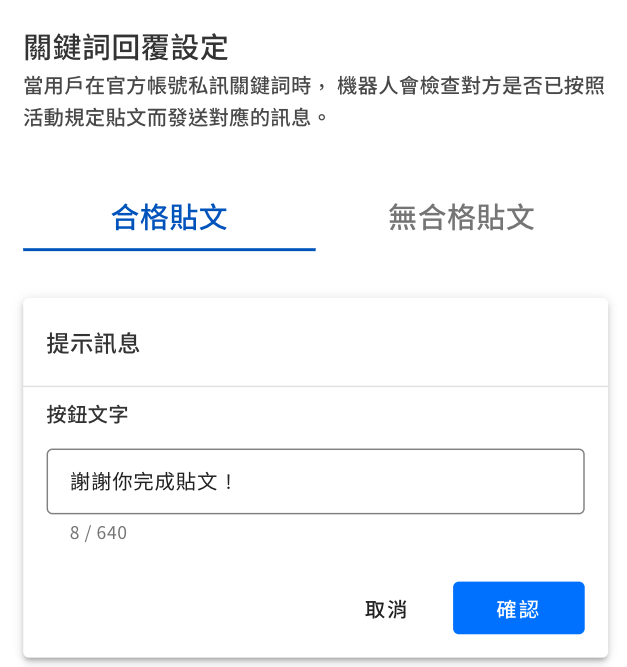Switch to the 合格貼文 tab
Viewport: 627px width, 667px height.
[x=169, y=217]
